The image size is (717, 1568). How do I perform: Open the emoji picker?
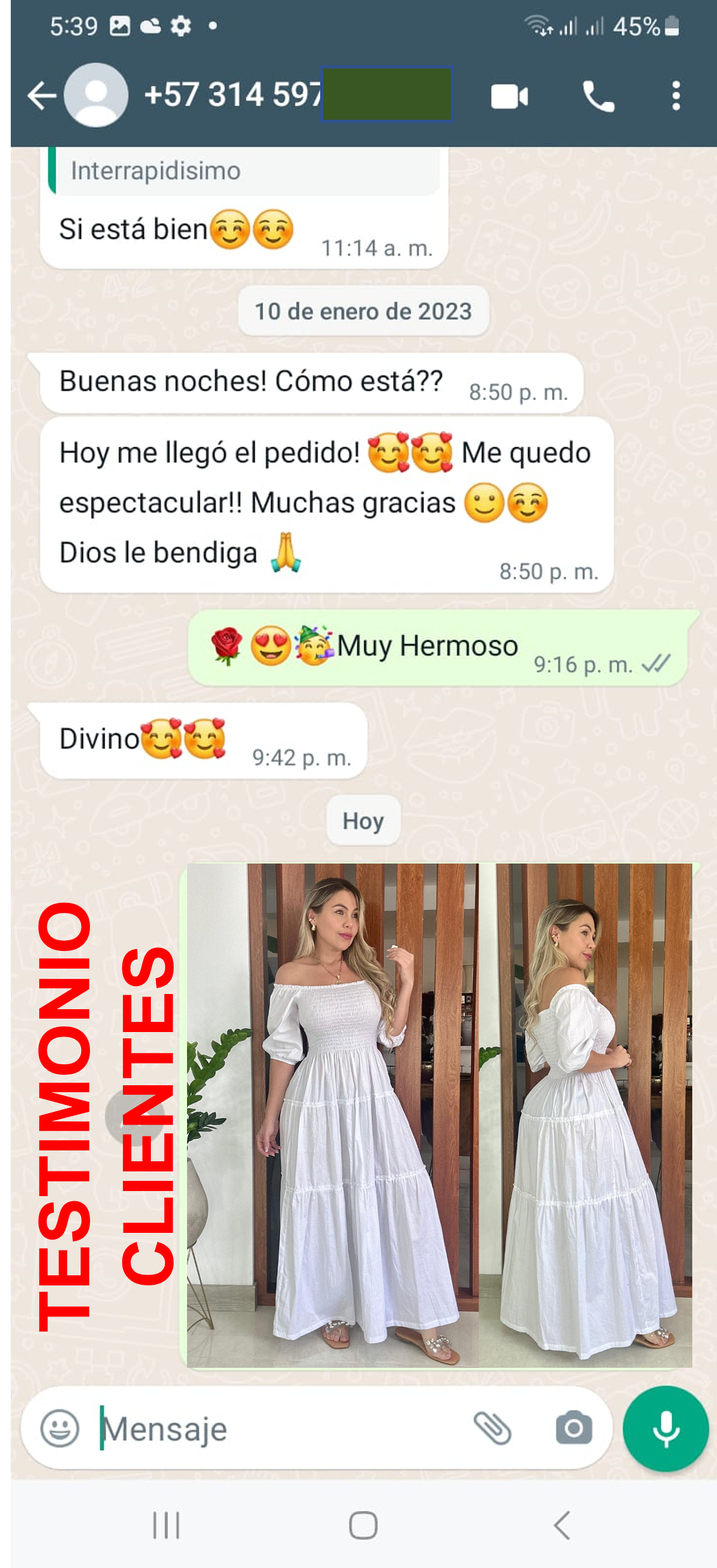60,1429
